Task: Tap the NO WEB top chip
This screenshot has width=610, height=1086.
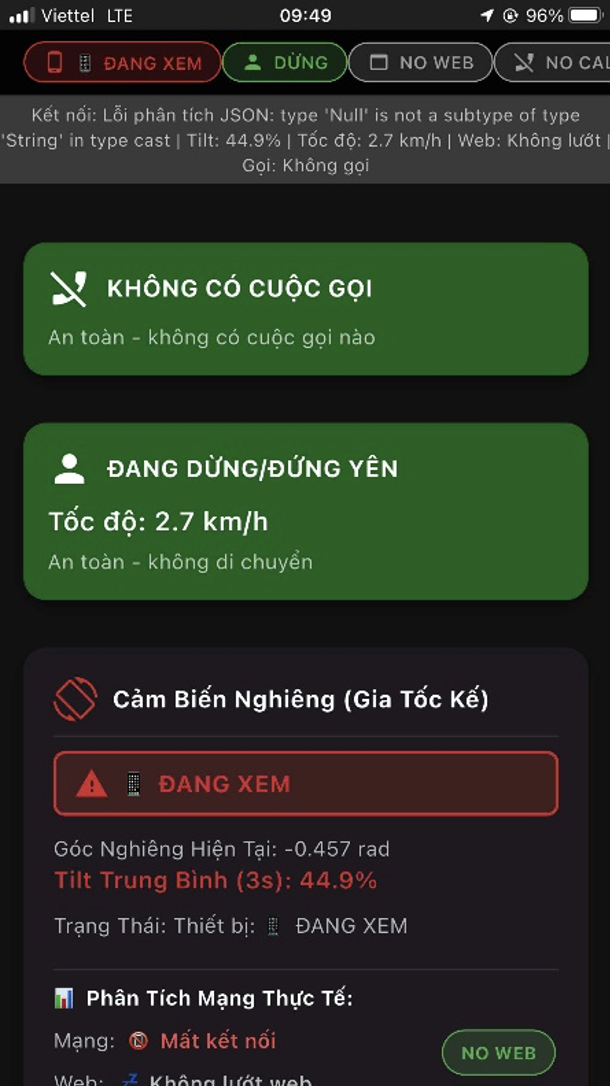Action: coord(421,62)
